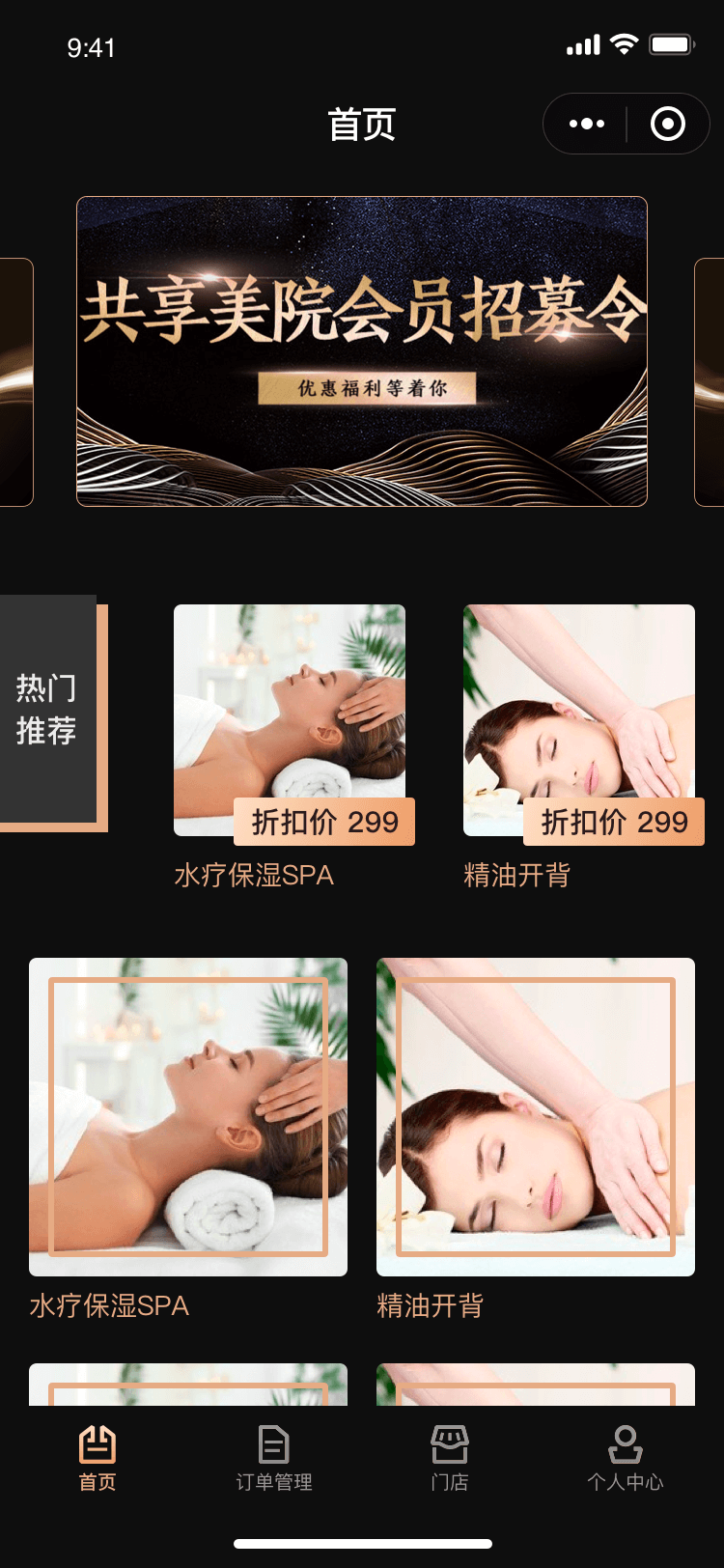Open the 热门推荐 section label

(45, 710)
